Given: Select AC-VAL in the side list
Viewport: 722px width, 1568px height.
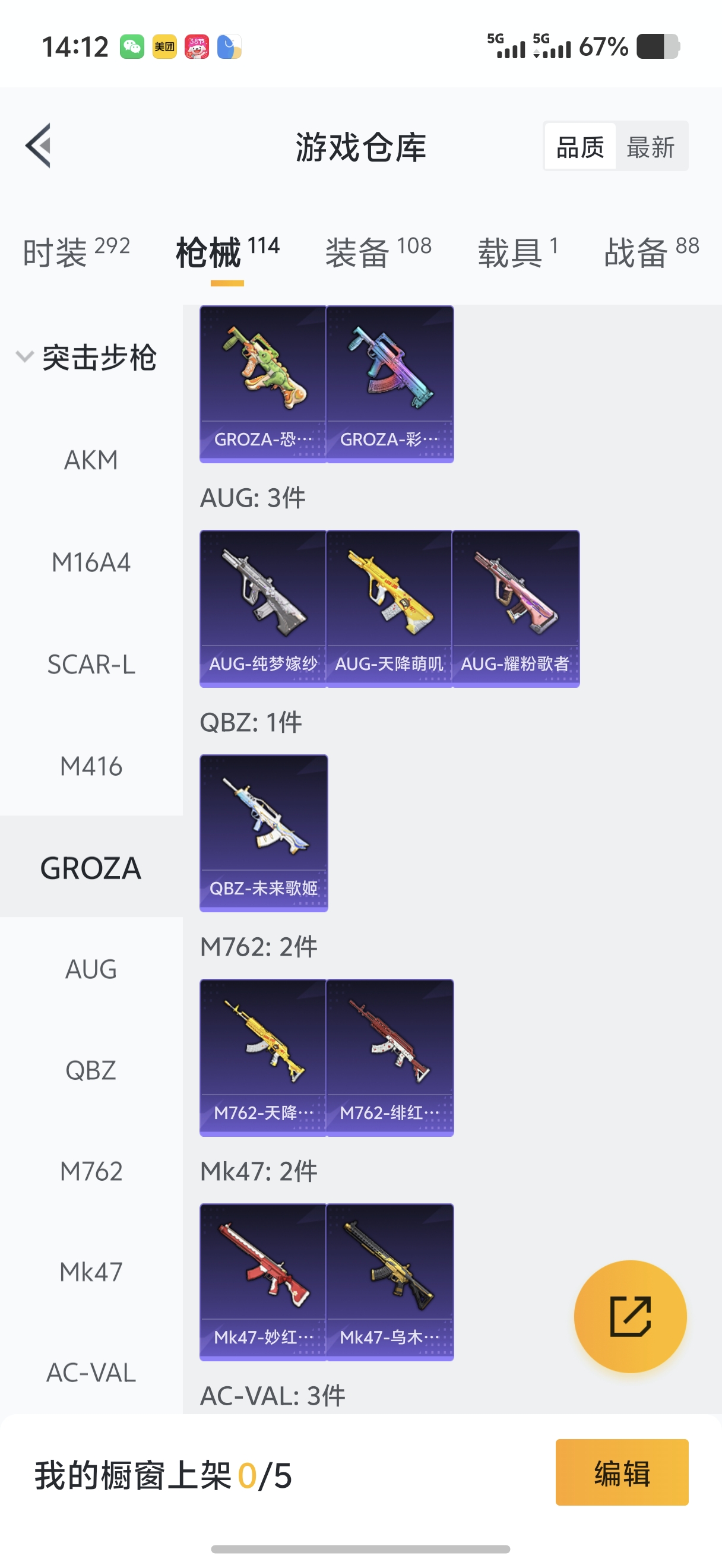Looking at the screenshot, I should pos(91,1373).
